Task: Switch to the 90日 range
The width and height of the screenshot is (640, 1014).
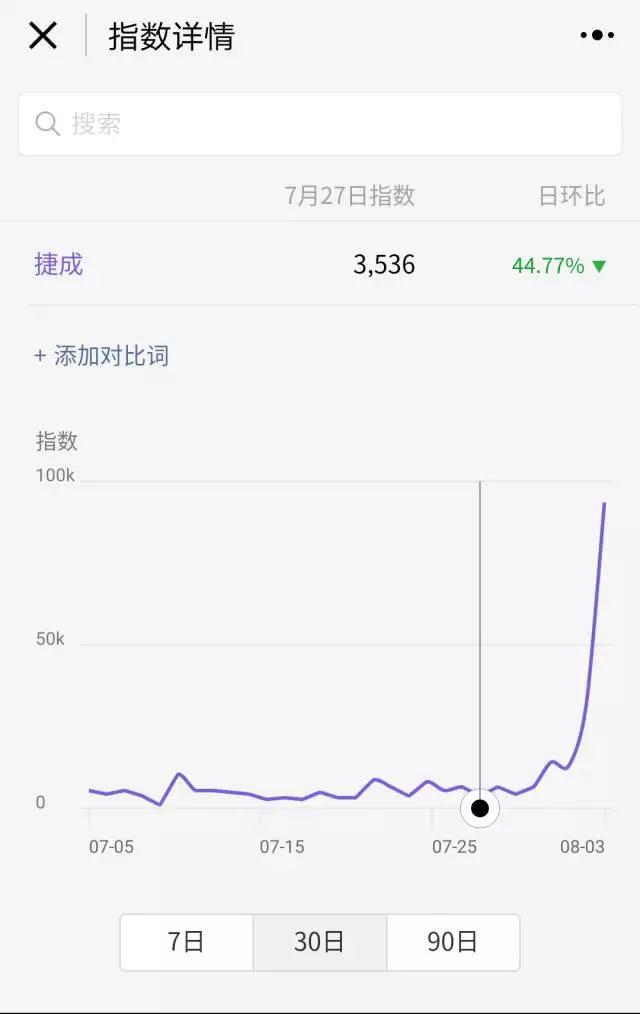Action: (452, 942)
